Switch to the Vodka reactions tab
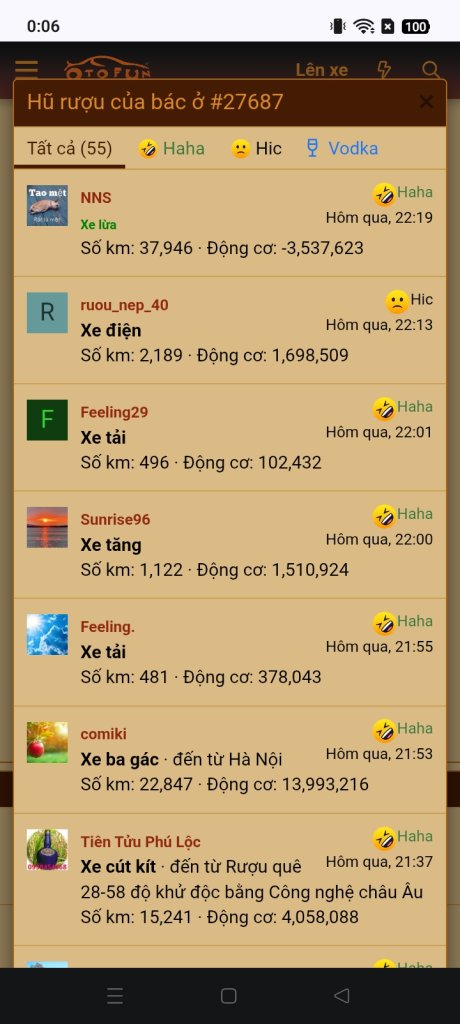 point(342,148)
